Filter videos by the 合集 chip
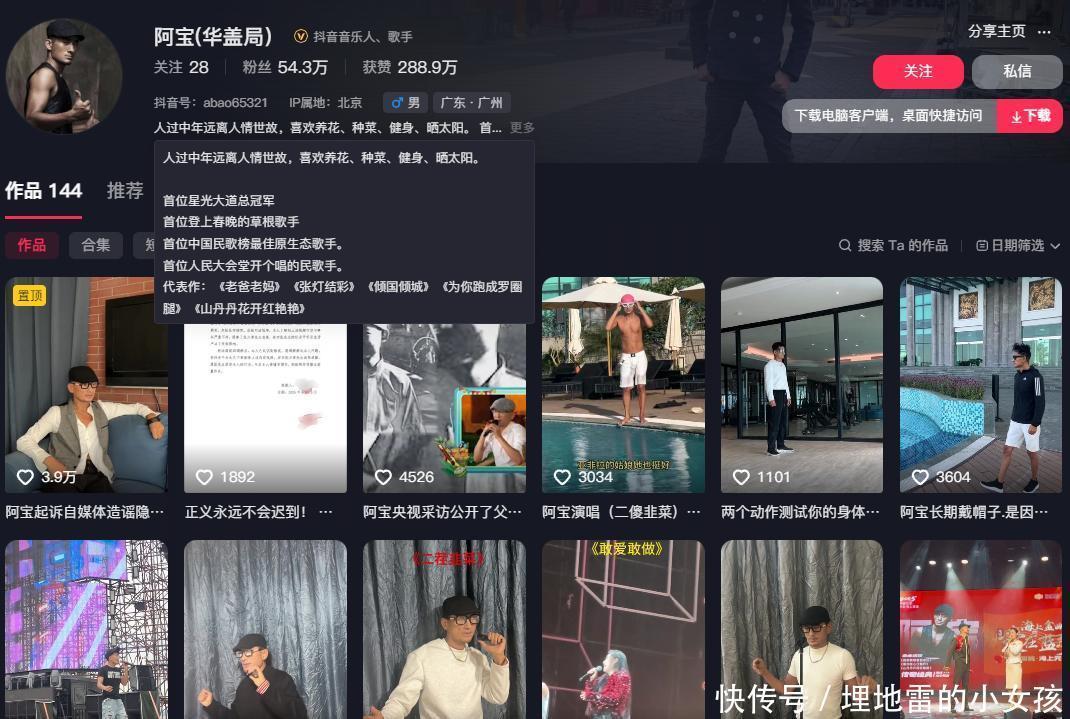The image size is (1070, 719). pyautogui.click(x=96, y=245)
